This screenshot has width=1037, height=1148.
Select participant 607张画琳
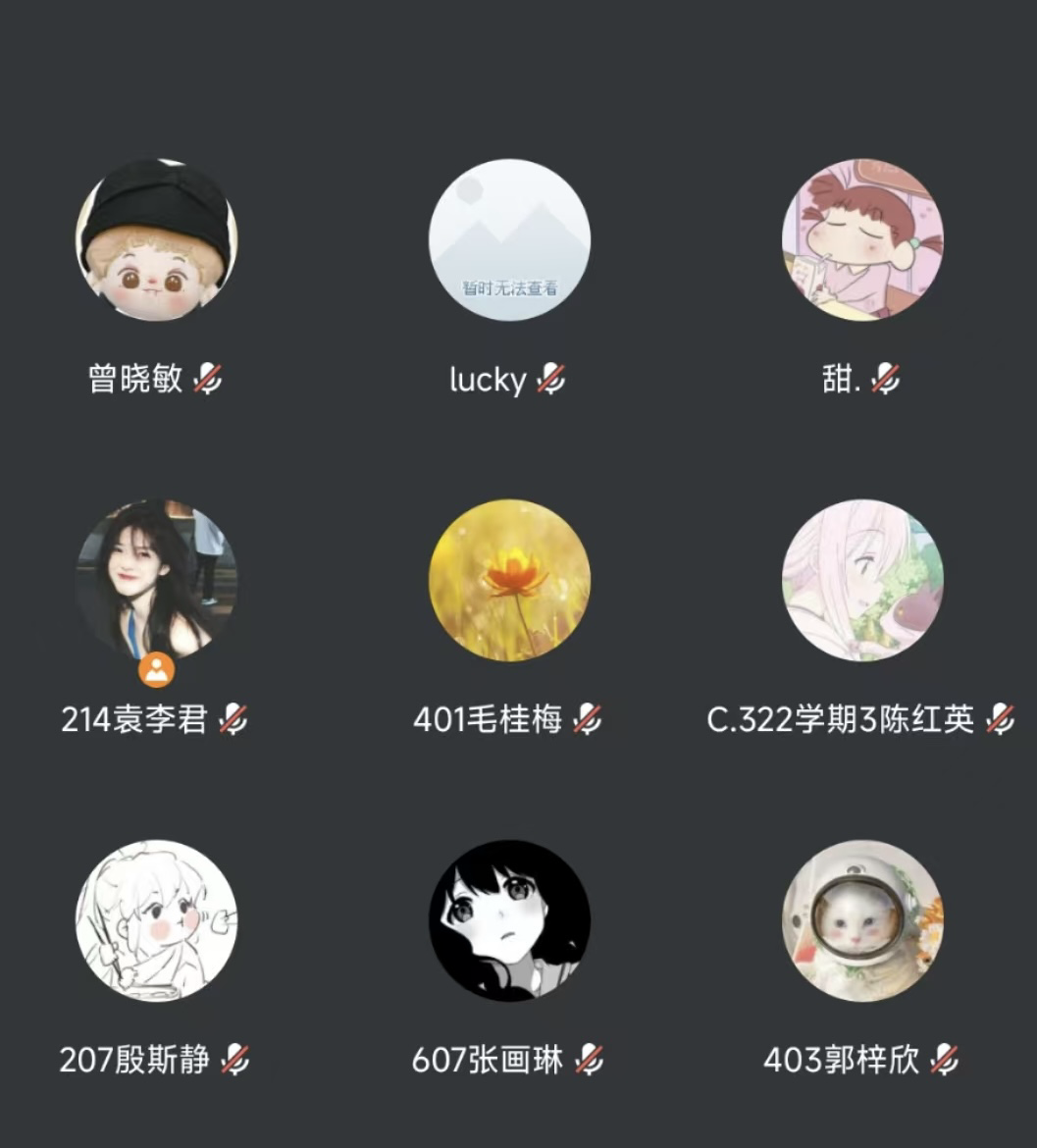(x=509, y=920)
